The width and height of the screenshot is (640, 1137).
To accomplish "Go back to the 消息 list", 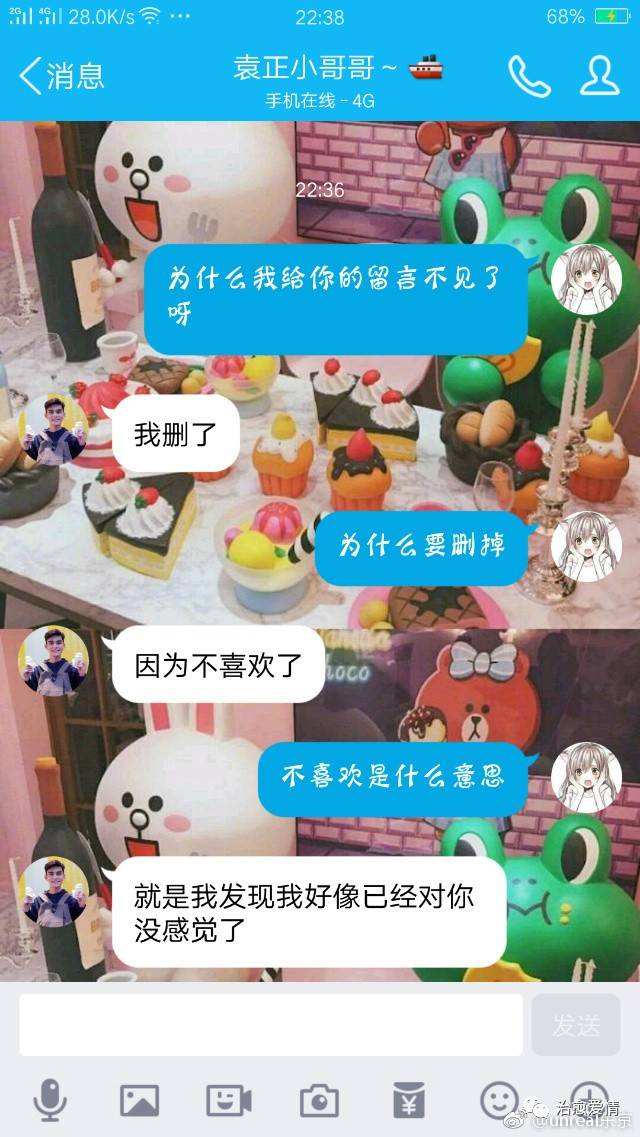I will [62, 75].
